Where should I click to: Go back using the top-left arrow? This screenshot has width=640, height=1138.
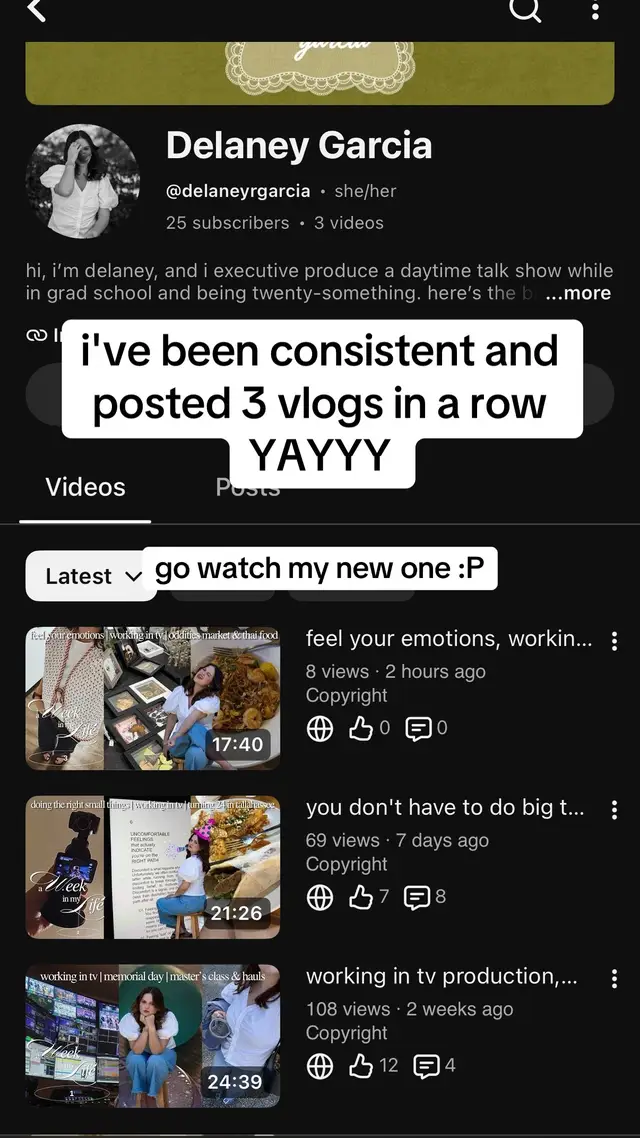coord(36,10)
